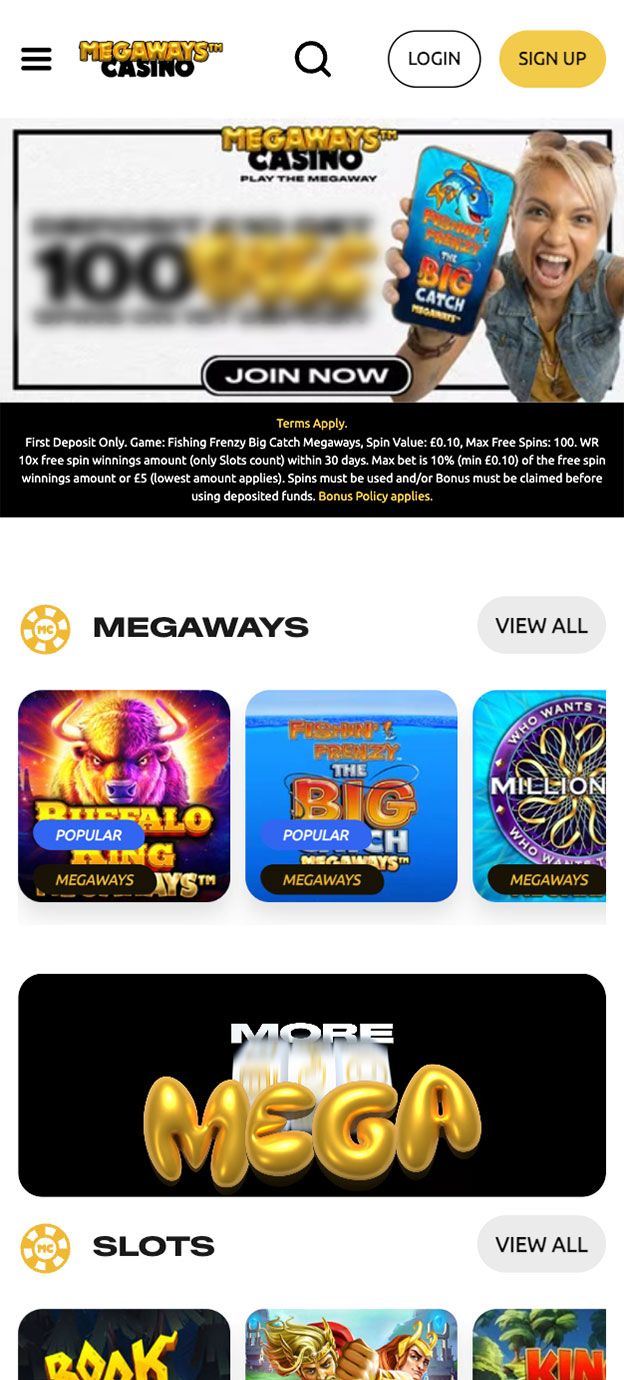Tap the LOGIN button
Image resolution: width=624 pixels, height=1380 pixels.
tap(434, 59)
